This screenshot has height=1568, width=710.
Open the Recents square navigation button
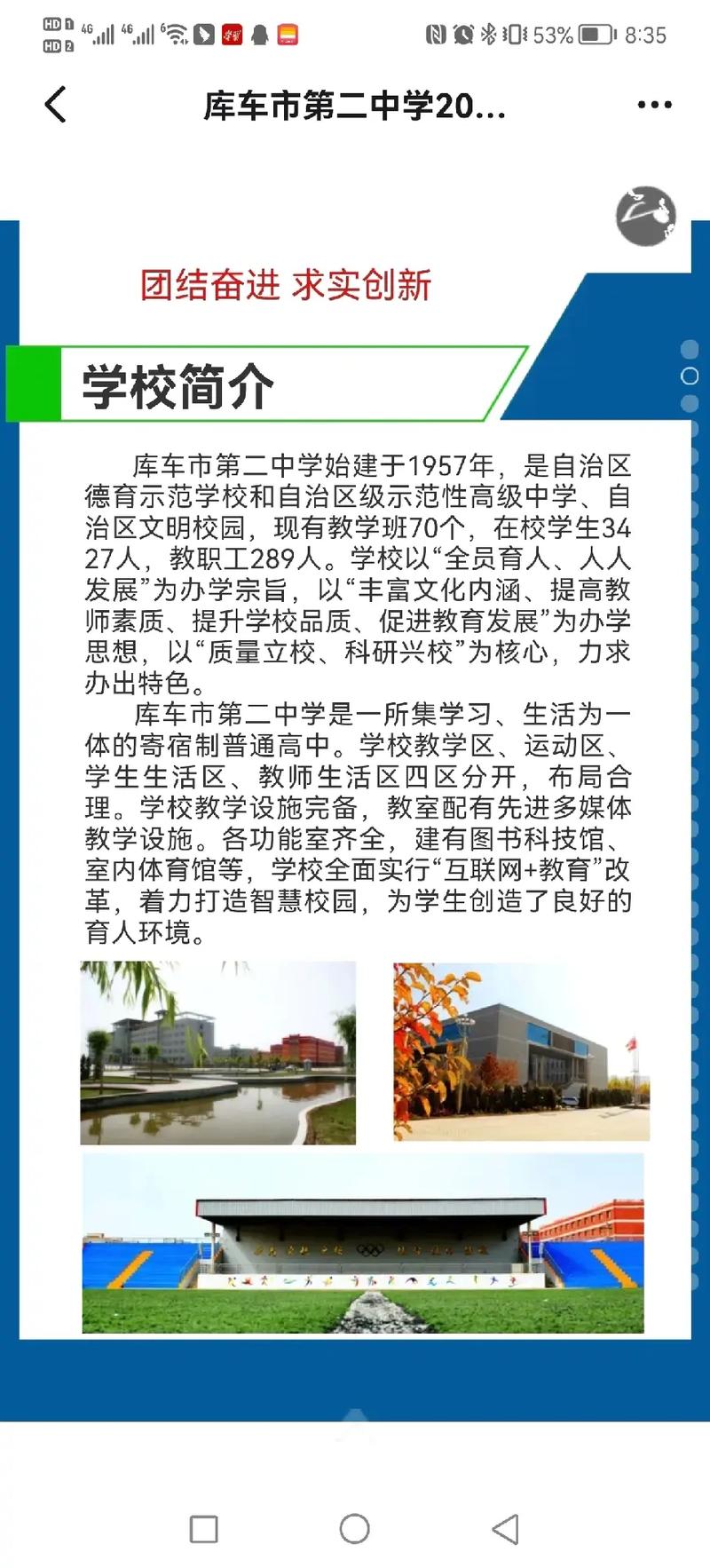click(204, 1524)
